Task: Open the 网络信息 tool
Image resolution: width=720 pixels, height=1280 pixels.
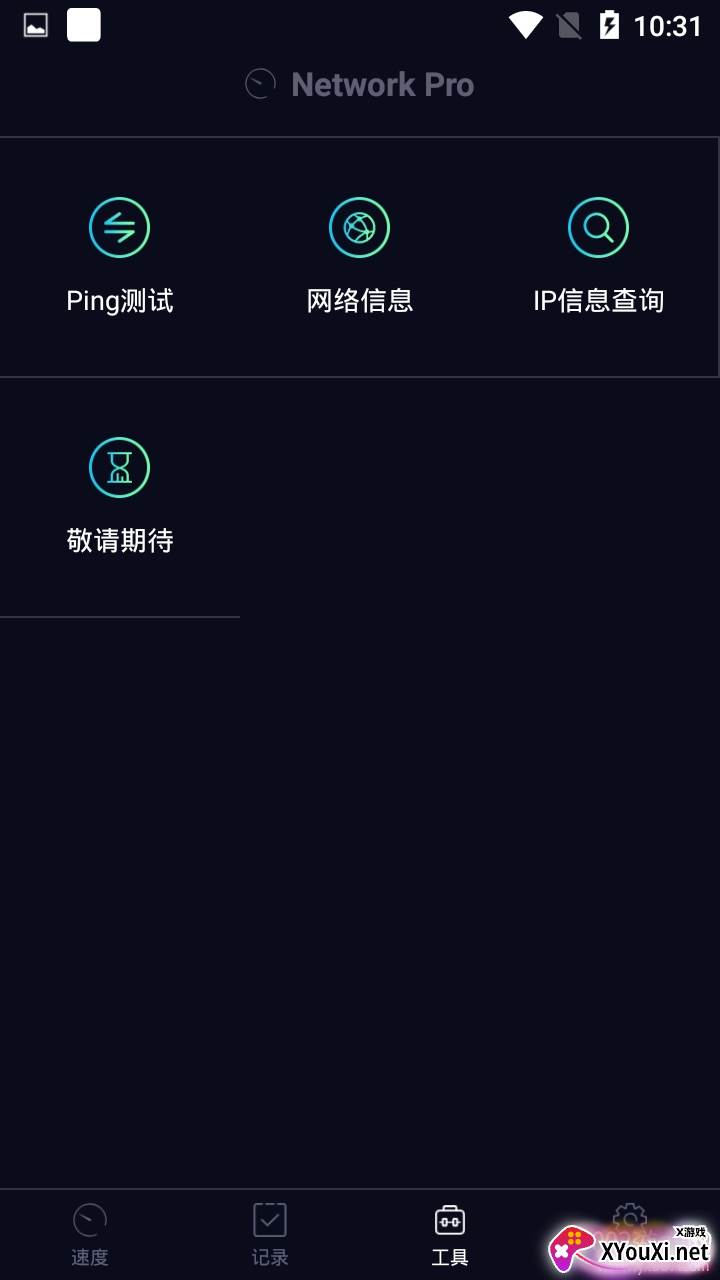Action: (x=359, y=257)
